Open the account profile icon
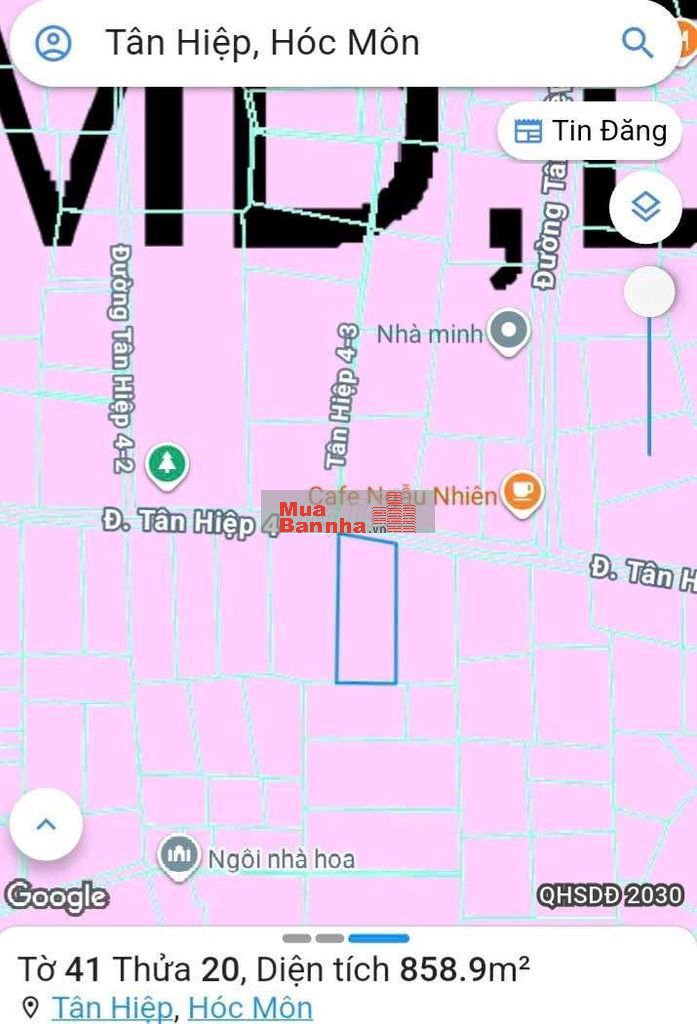Screen dimensions: 697x1024 point(53,43)
